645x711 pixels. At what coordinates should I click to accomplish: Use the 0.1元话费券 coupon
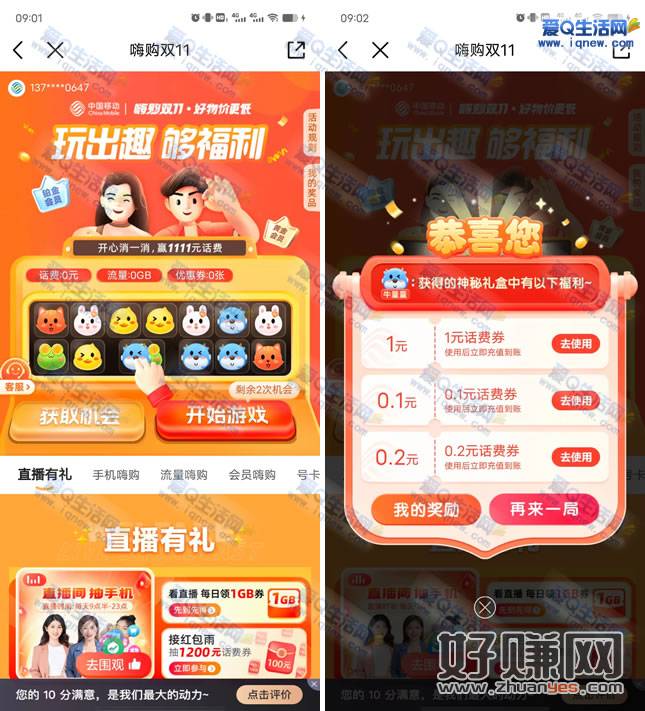point(575,401)
